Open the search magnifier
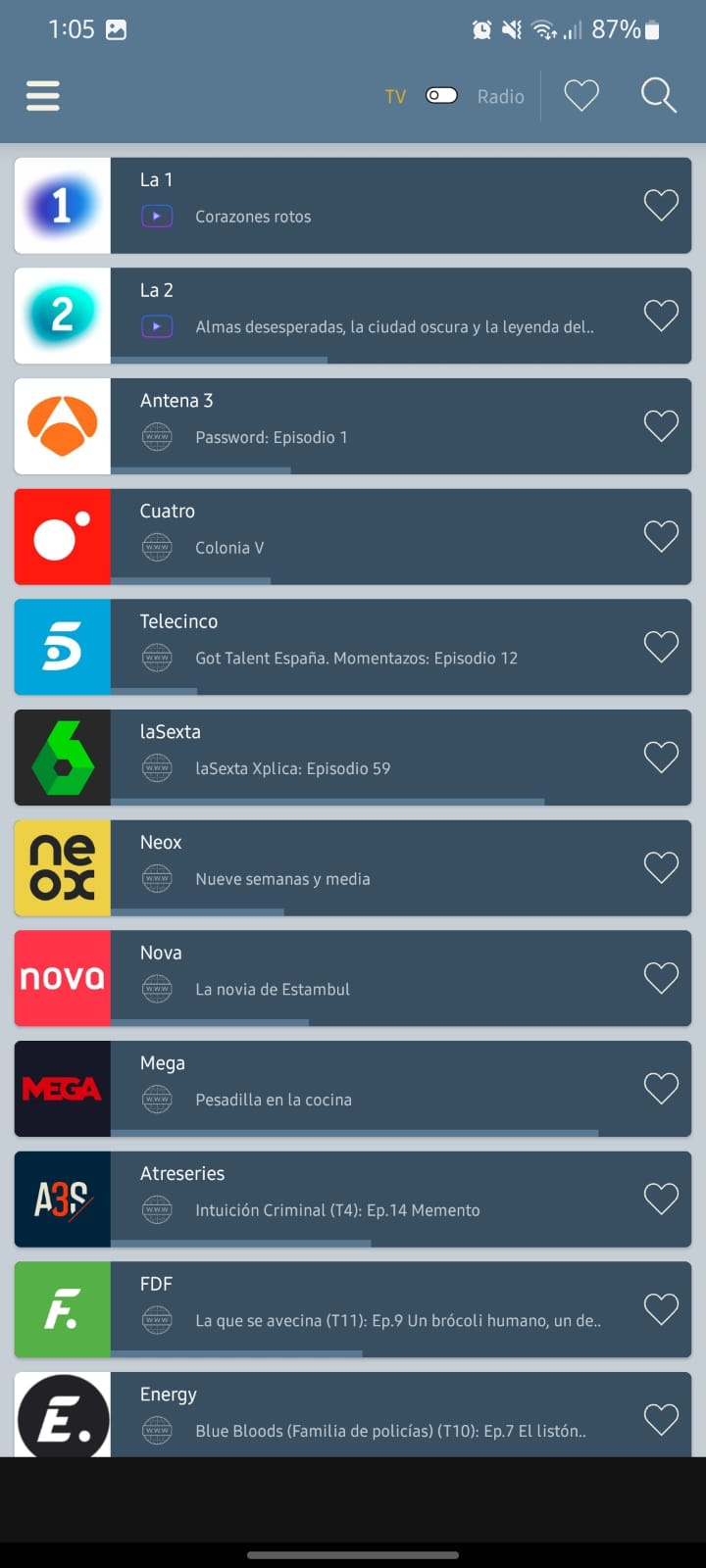The width and height of the screenshot is (706, 1568). click(x=658, y=95)
